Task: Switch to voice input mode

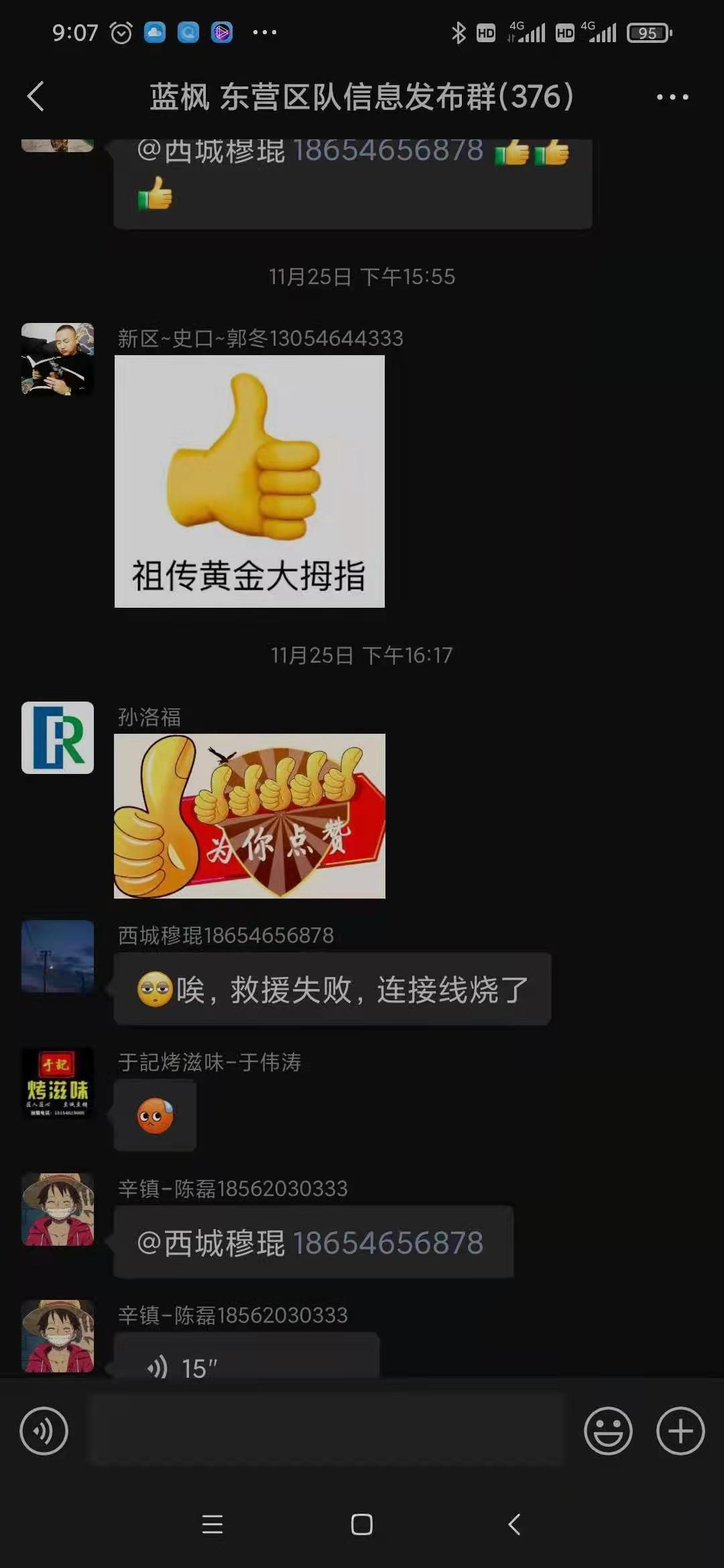Action: 44,1431
